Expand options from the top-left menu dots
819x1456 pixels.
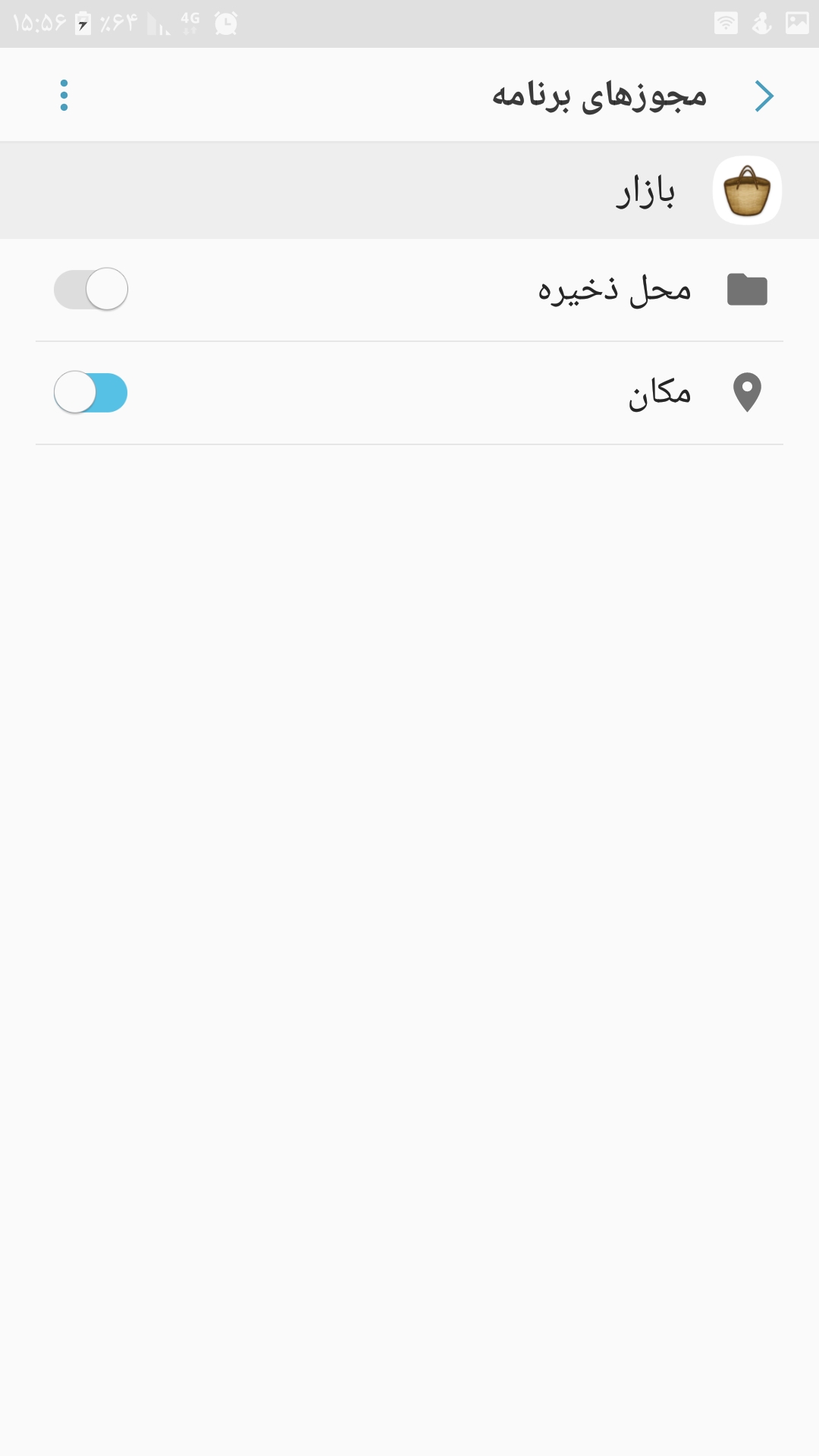click(63, 95)
